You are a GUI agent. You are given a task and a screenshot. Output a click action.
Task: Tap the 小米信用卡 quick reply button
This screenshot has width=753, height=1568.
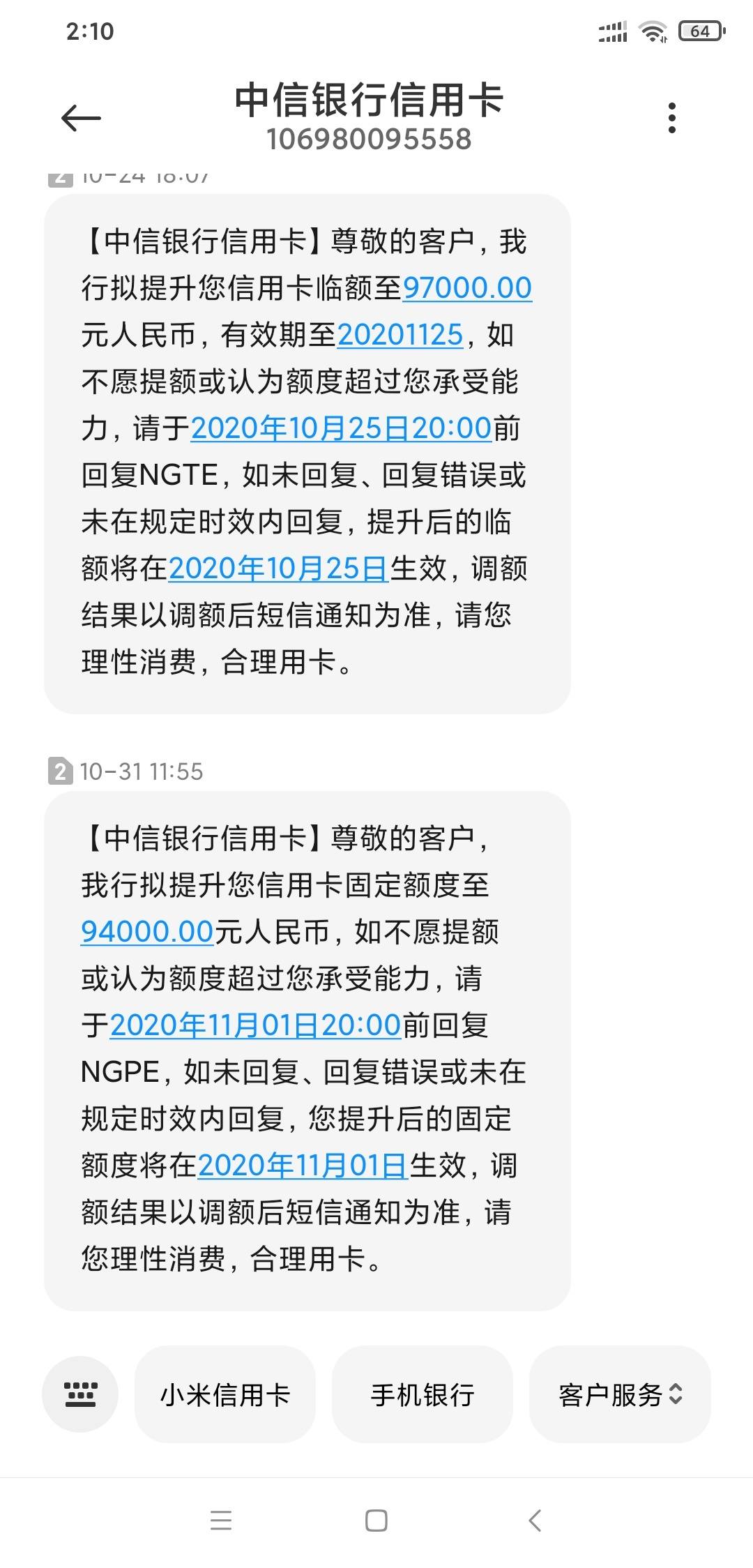(x=225, y=1394)
